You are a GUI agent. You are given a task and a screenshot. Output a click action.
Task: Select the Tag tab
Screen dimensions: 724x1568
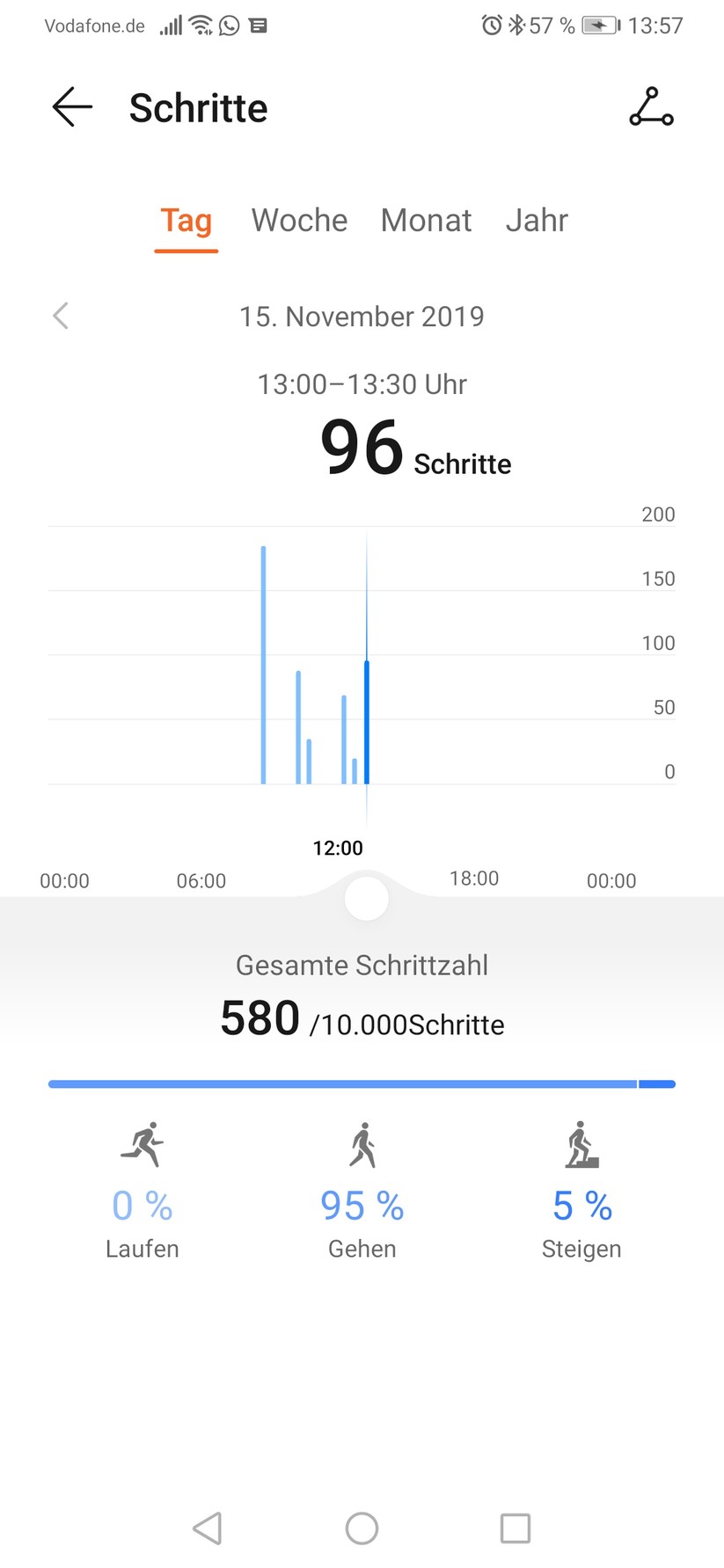(186, 220)
